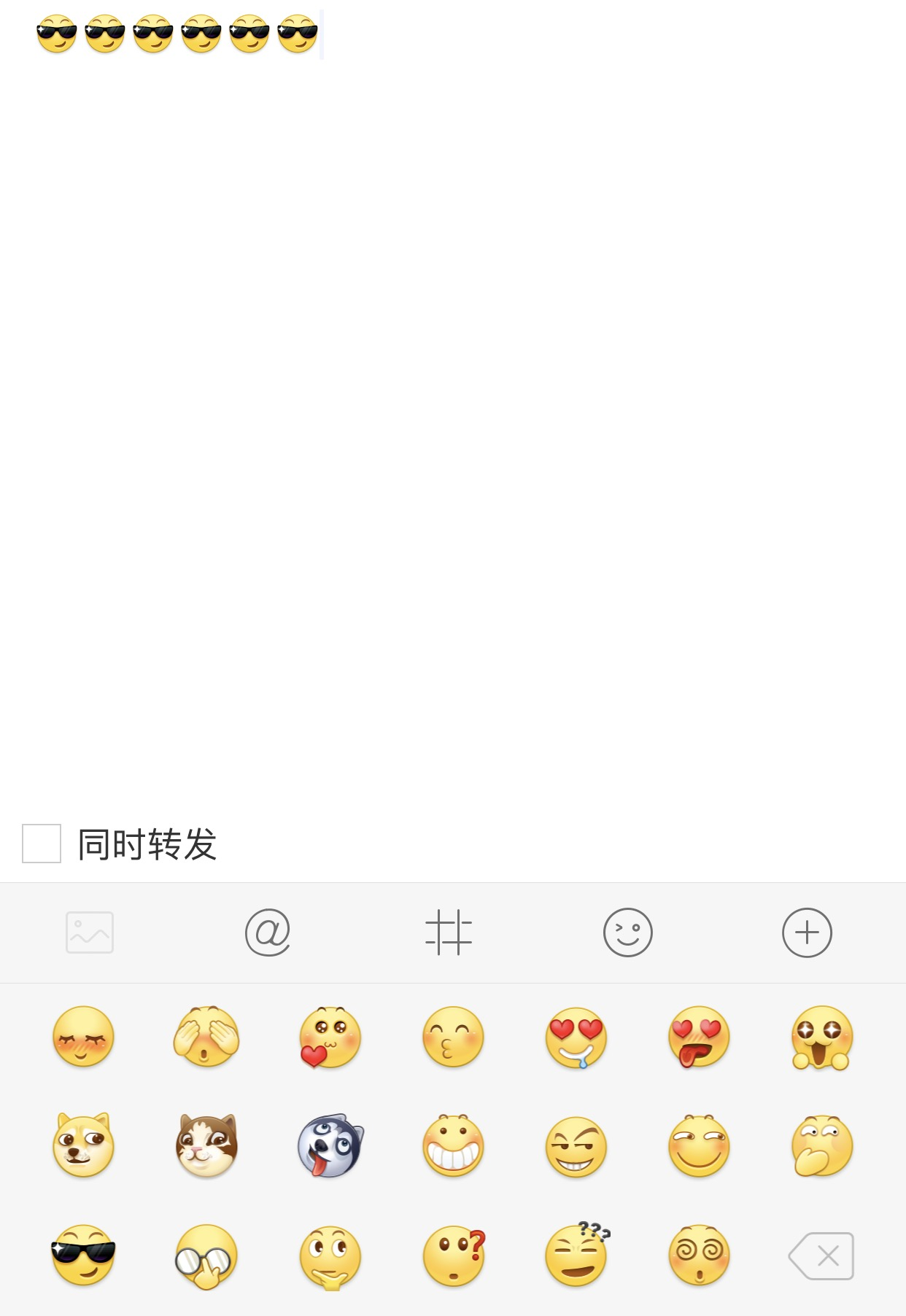Open the image picker icon
The width and height of the screenshot is (906, 1316).
90,932
